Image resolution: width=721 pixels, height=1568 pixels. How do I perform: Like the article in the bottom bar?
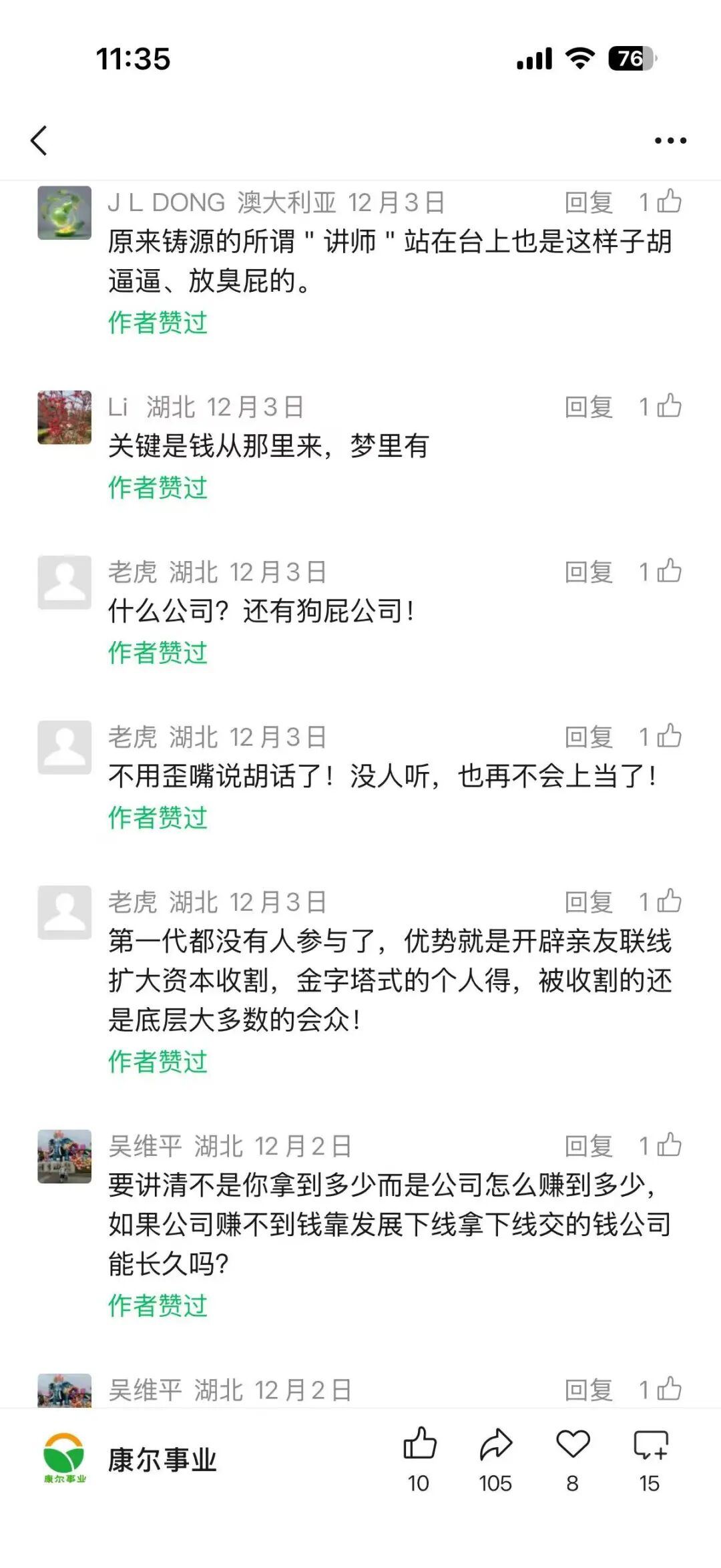pos(419,1444)
